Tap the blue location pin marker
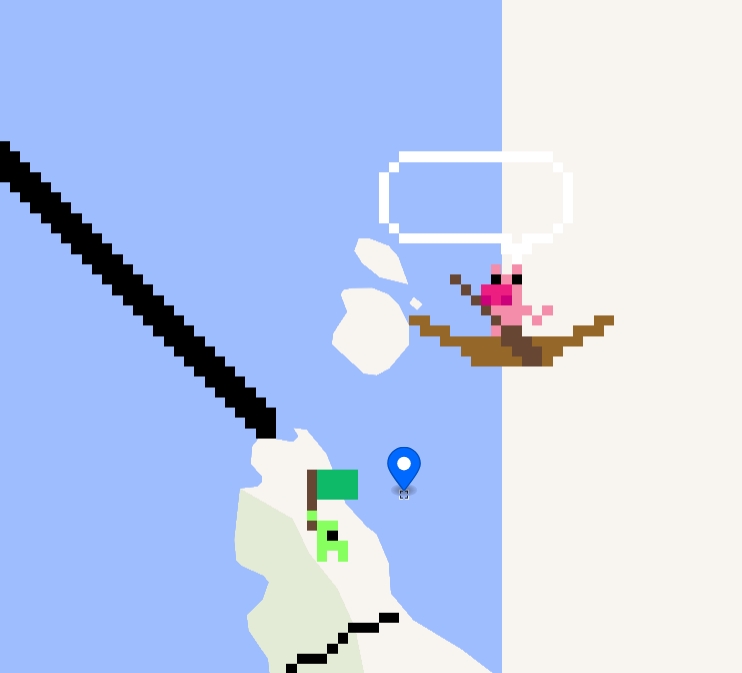This screenshot has width=742, height=673. click(x=404, y=467)
